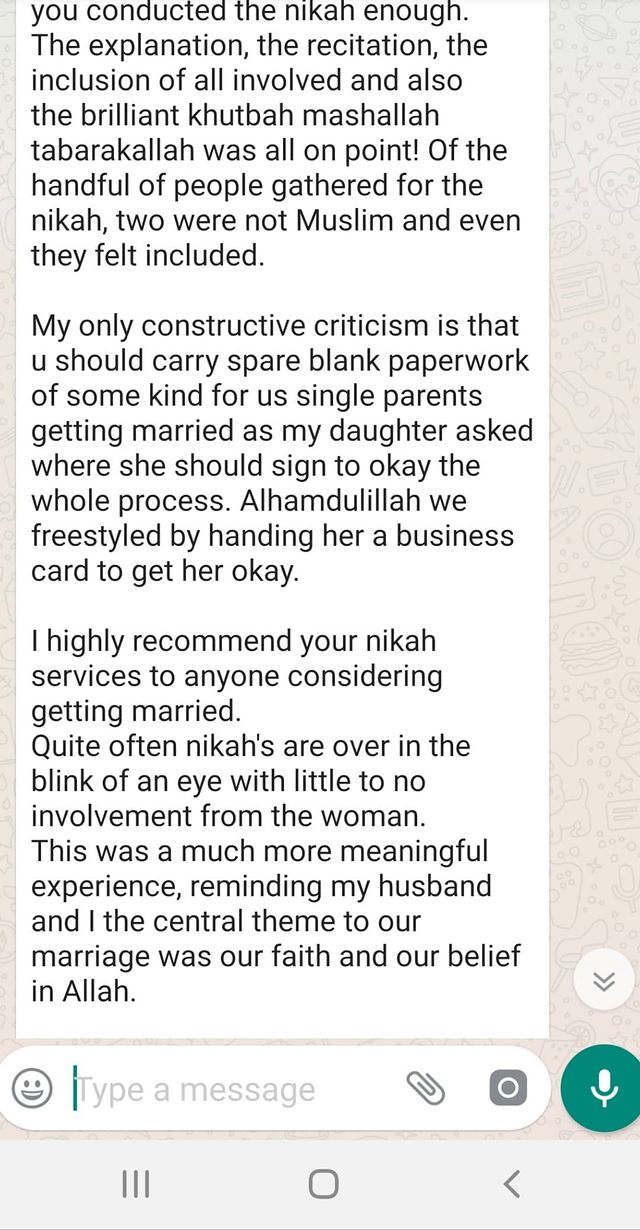Open the emoji picker
This screenshot has height=1230, width=640.
coord(32,1088)
